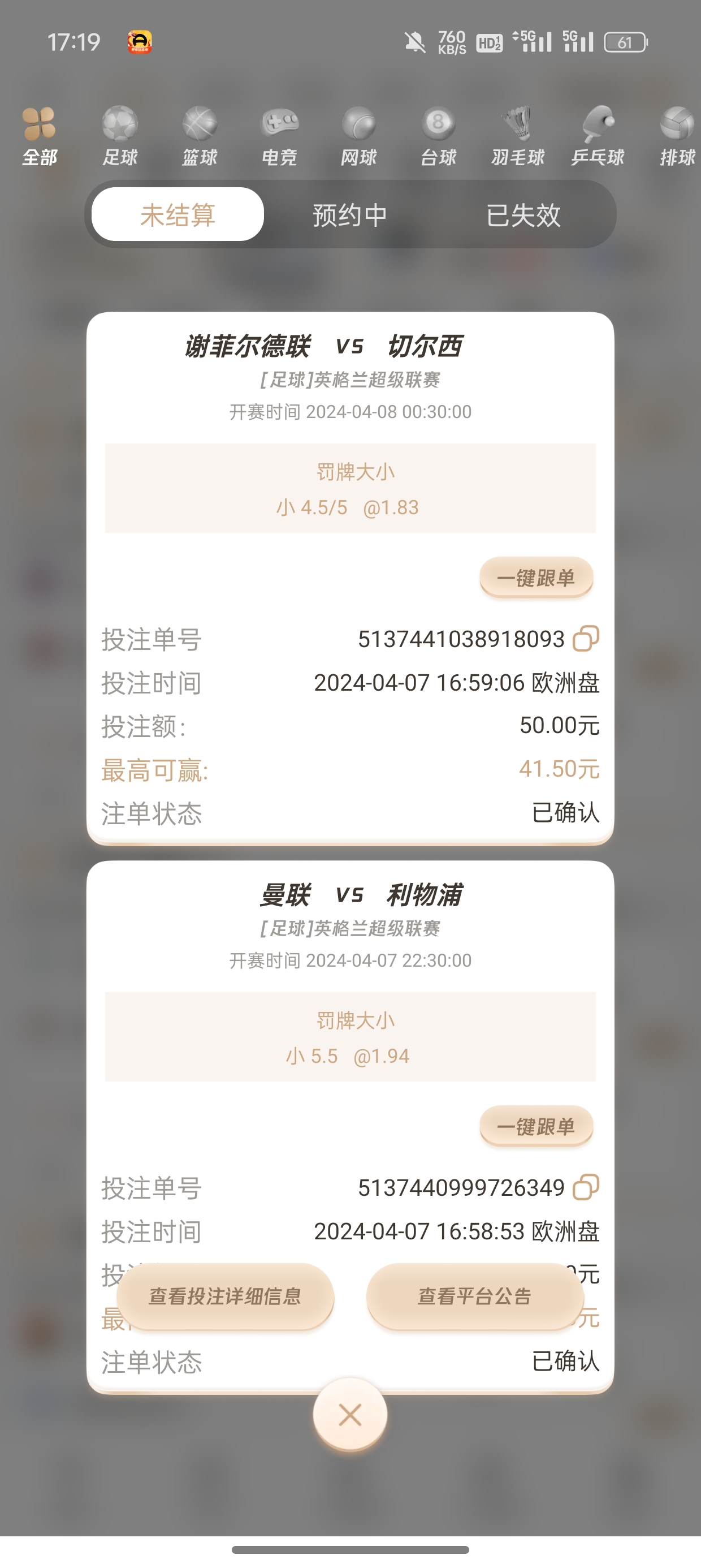Close the bet slip overlay
This screenshot has width=701, height=1568.
[350, 1415]
